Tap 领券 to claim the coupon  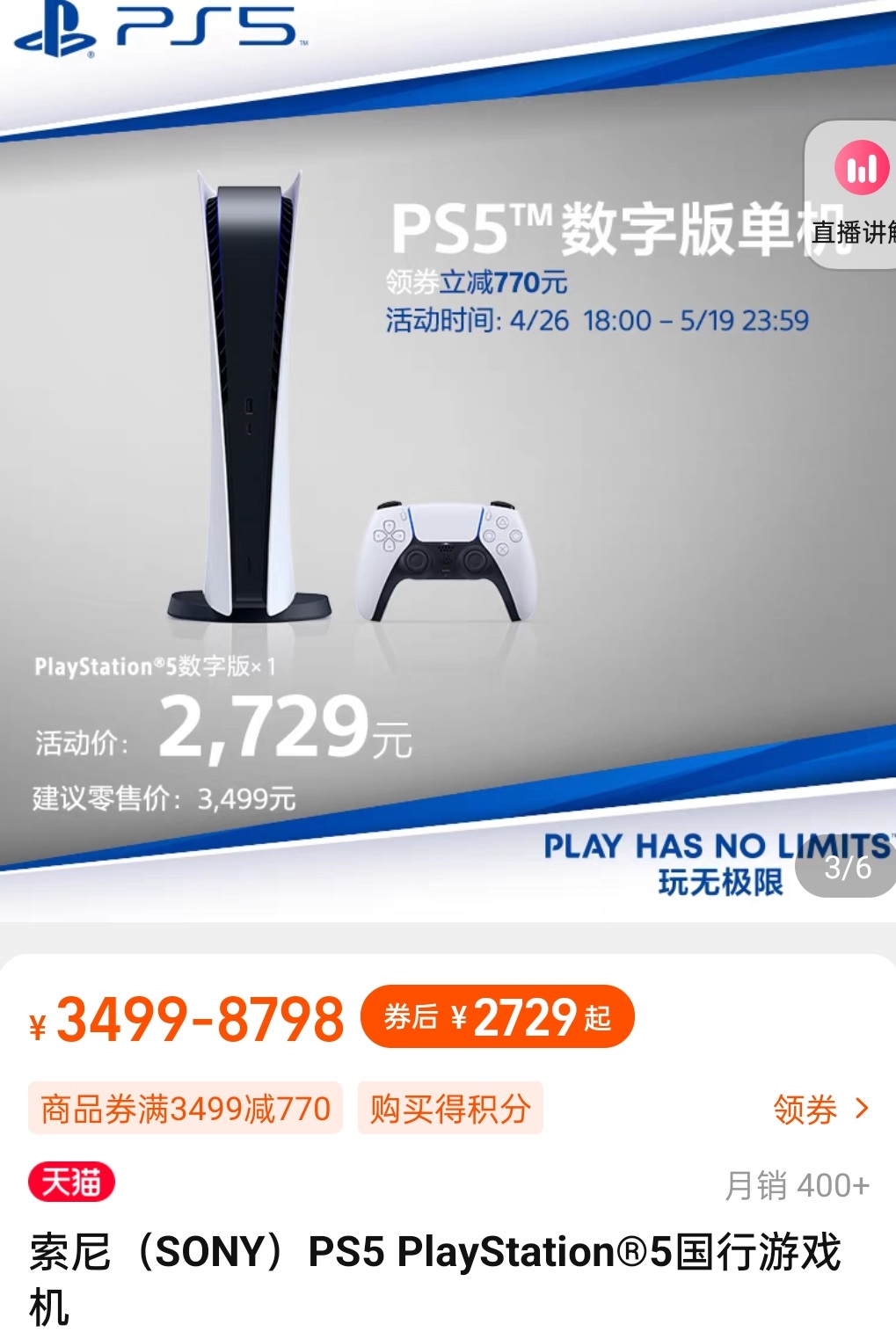pyautogui.click(x=820, y=1110)
